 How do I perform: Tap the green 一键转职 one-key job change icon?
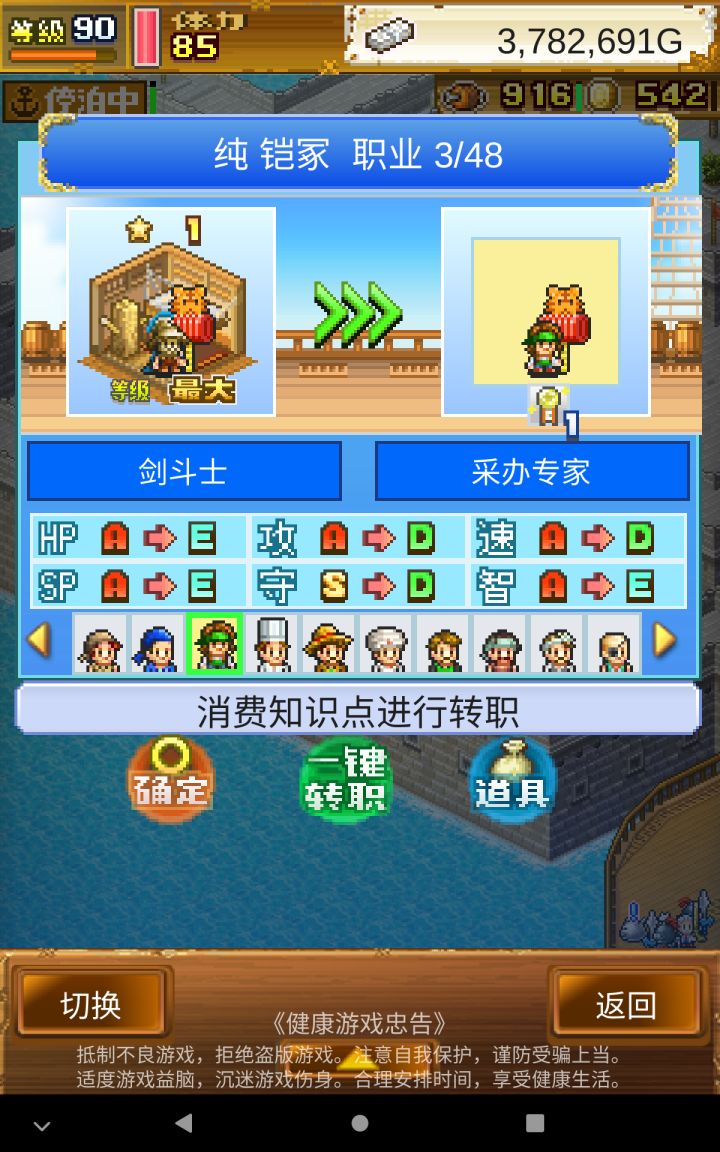tap(345, 780)
